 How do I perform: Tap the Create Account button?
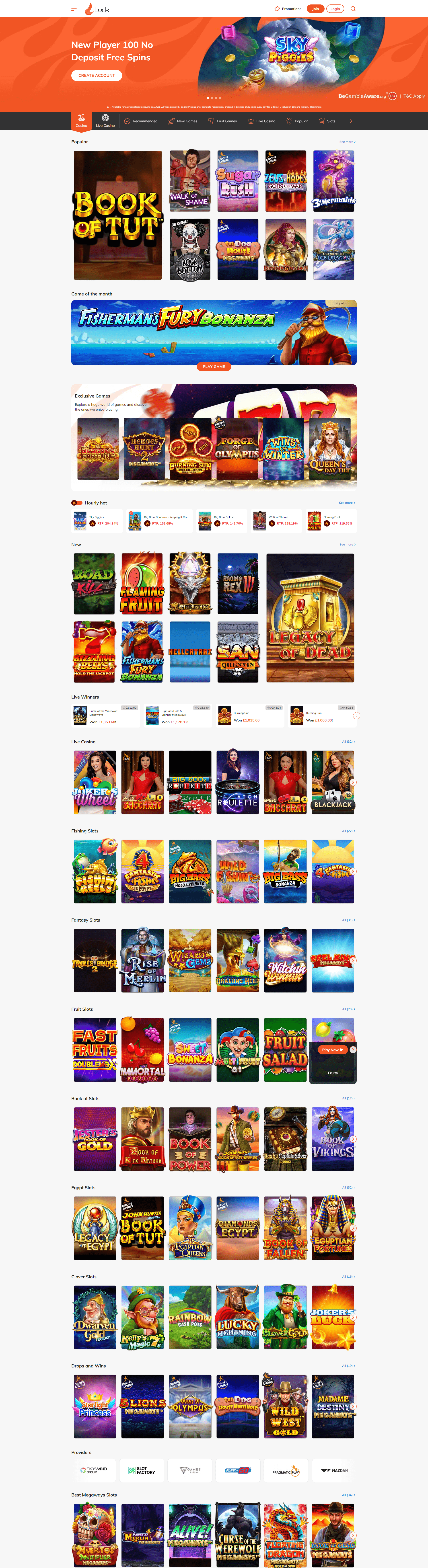(x=97, y=76)
